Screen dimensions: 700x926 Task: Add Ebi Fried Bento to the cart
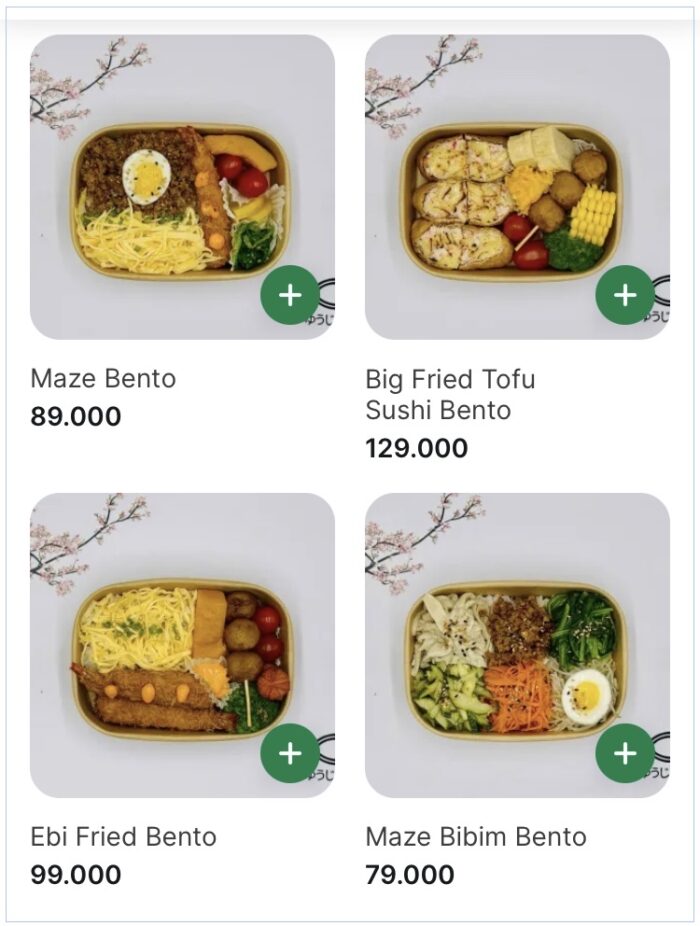click(290, 753)
